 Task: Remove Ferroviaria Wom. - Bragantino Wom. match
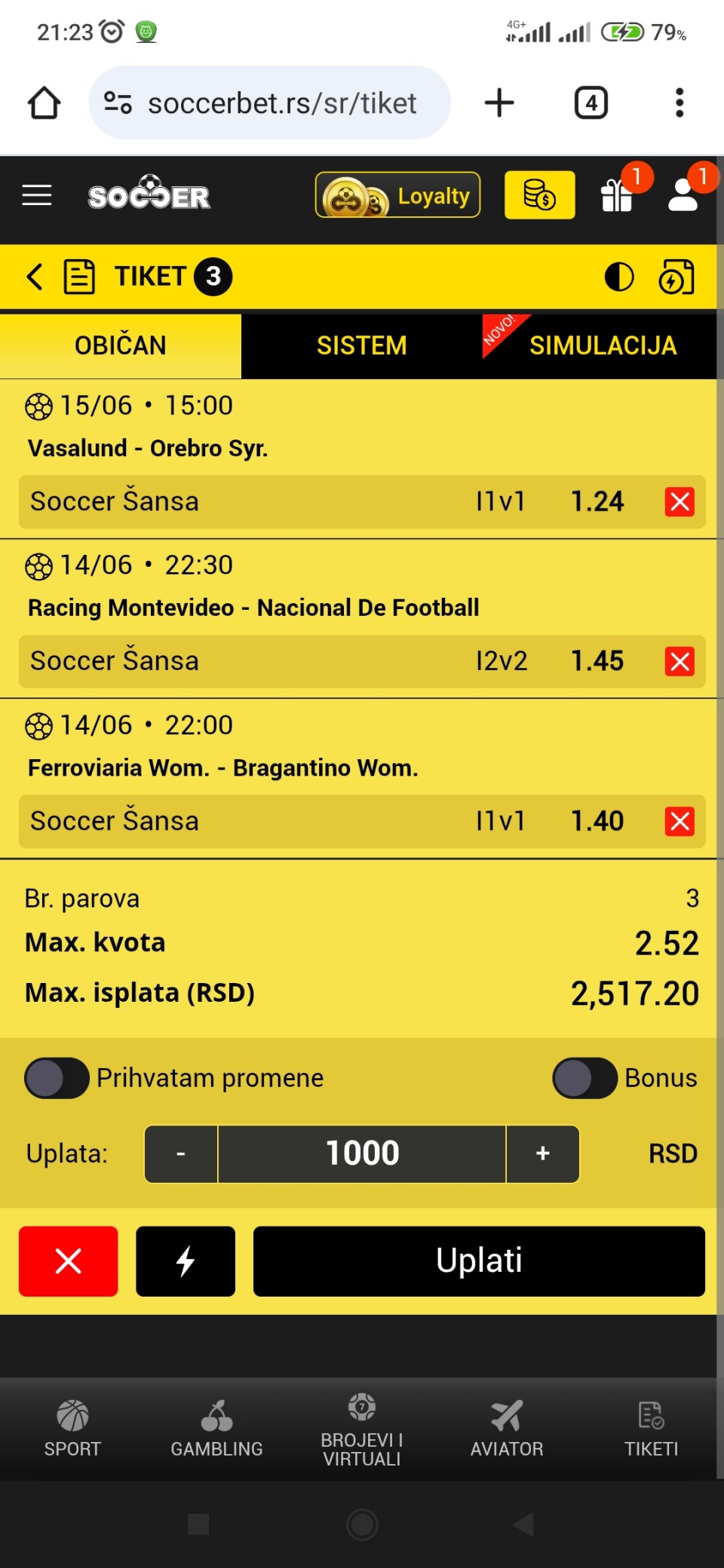click(680, 821)
